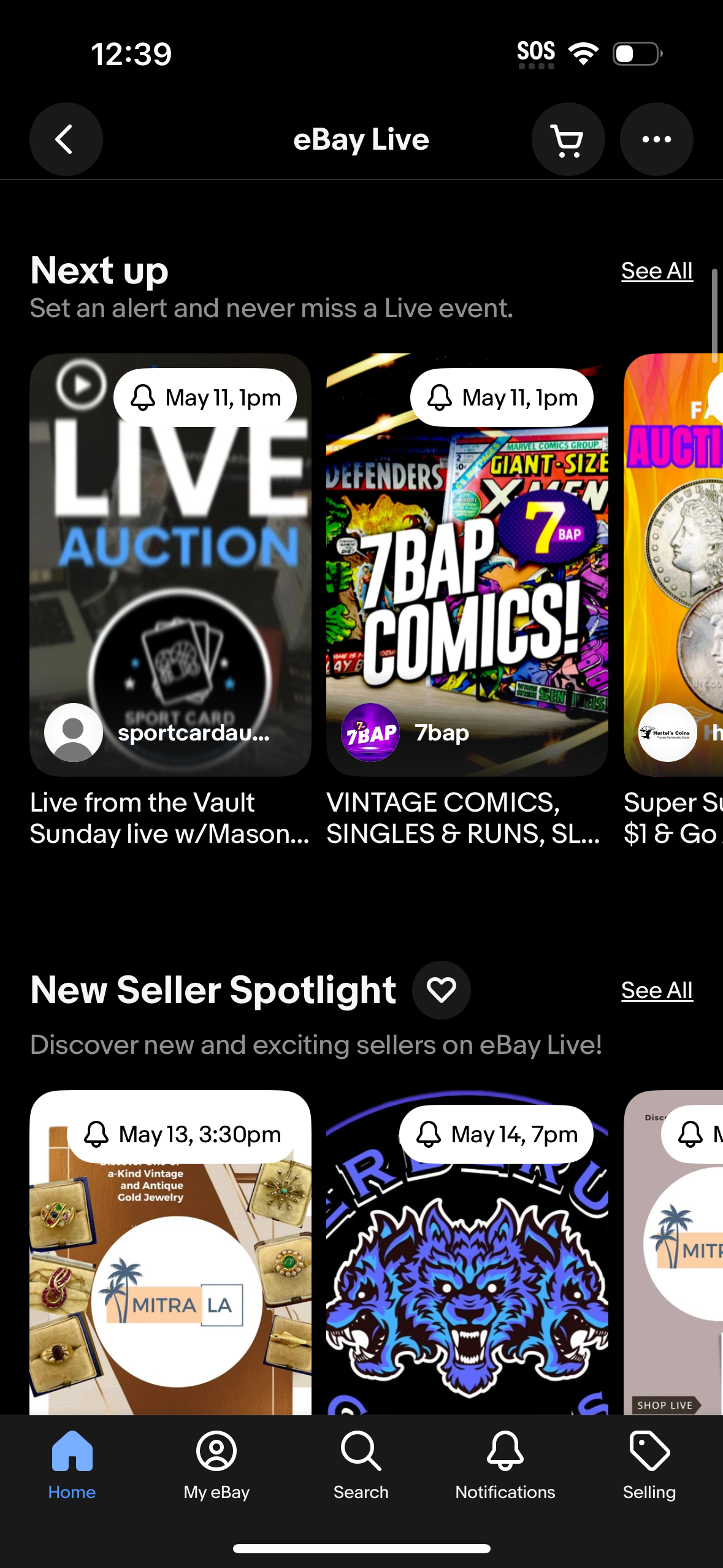The width and height of the screenshot is (723, 1568).
Task: See All events in Next up section
Action: tap(656, 270)
